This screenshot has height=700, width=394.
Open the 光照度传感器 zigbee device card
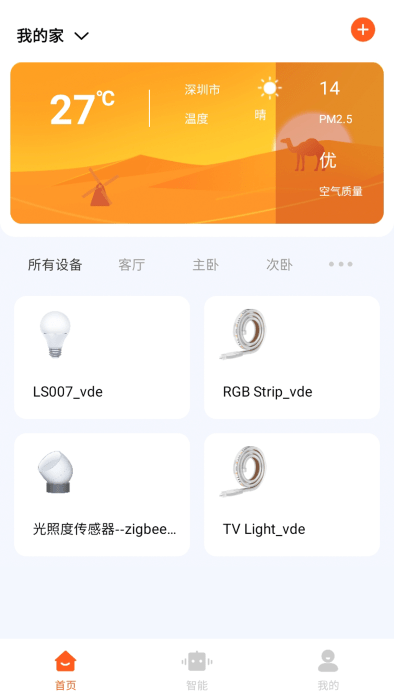(x=102, y=495)
